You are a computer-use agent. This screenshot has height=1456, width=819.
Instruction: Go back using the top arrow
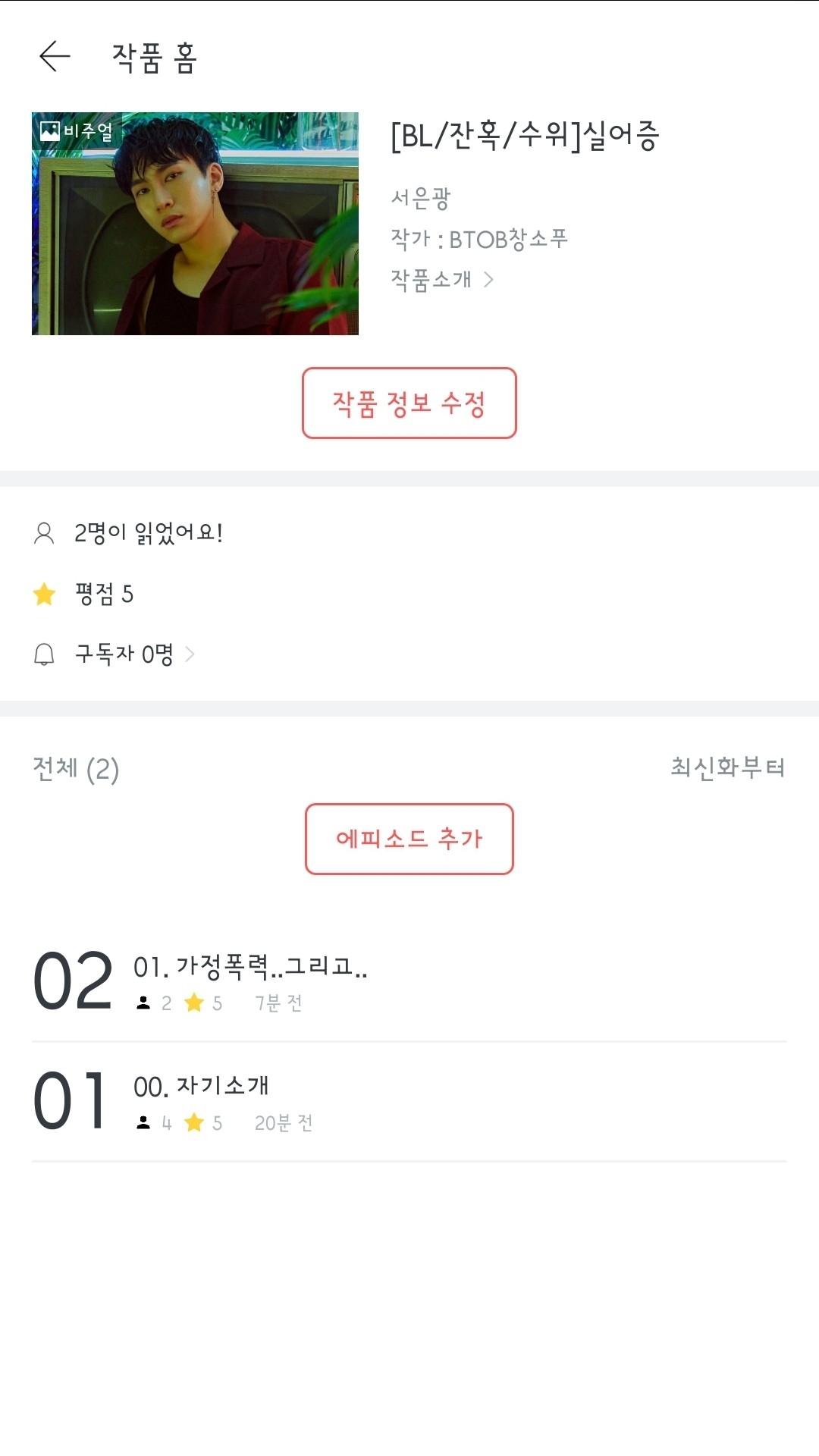coord(55,57)
